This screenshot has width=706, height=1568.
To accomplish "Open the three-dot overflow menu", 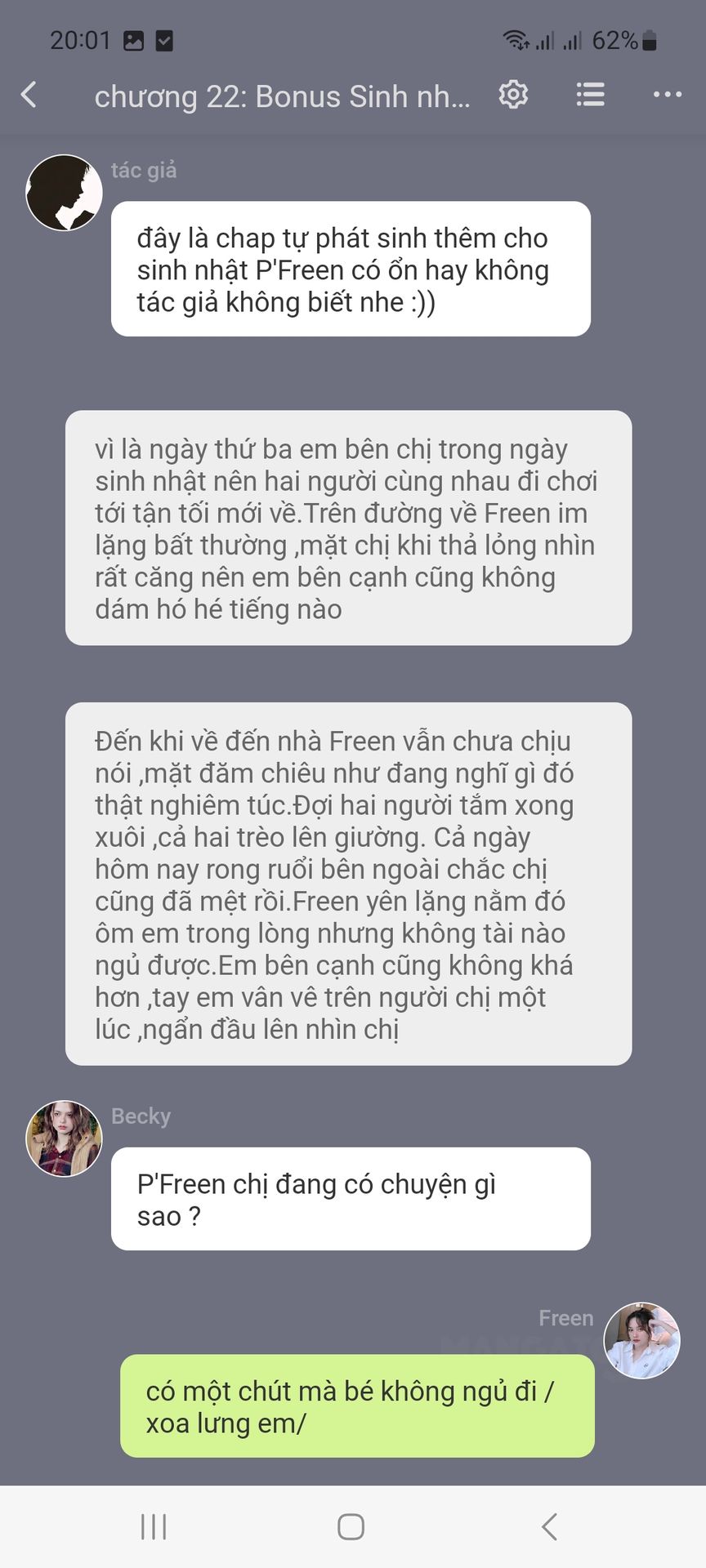I will 668,95.
